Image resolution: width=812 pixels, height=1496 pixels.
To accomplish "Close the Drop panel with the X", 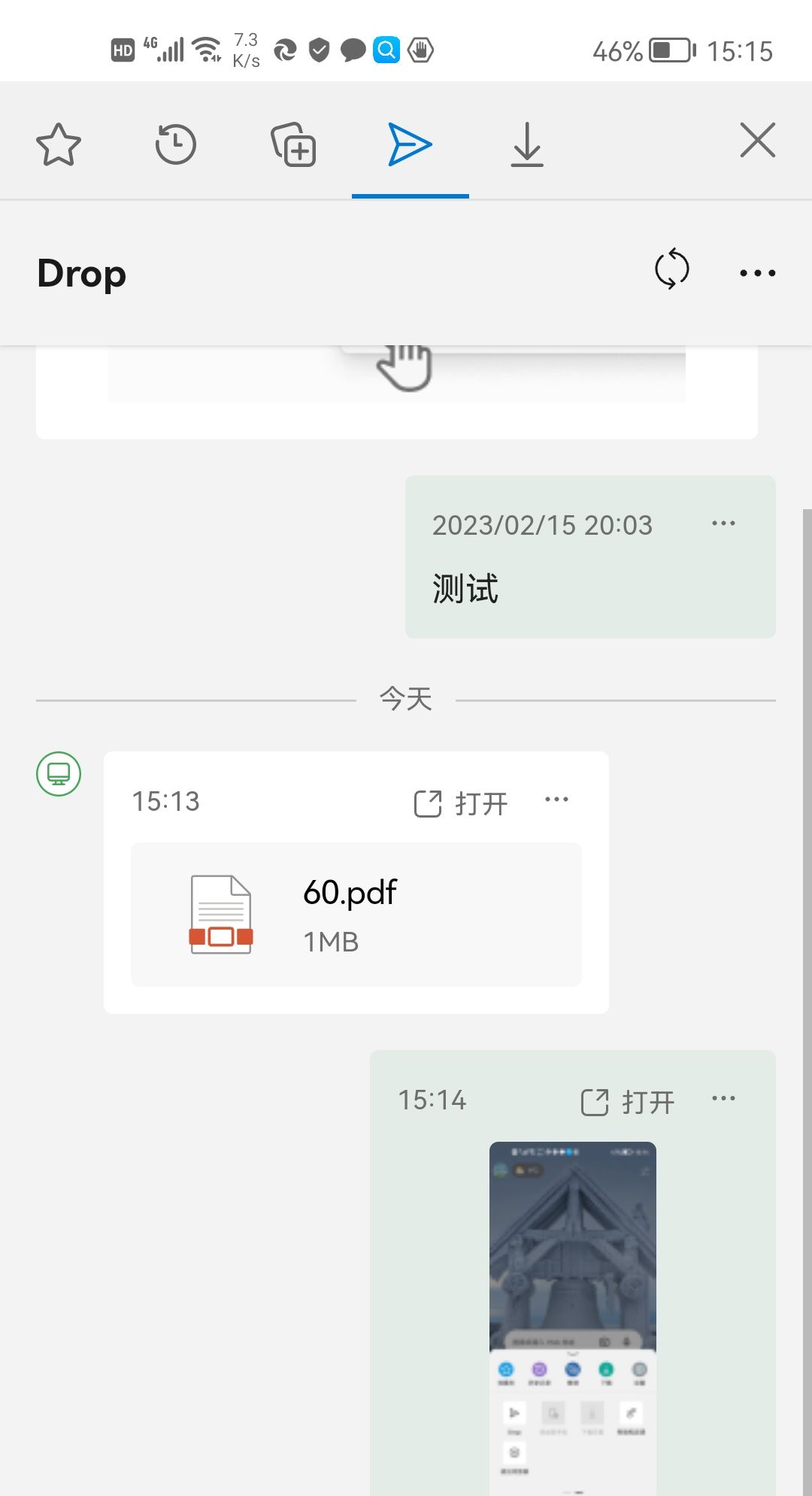I will pos(756,140).
